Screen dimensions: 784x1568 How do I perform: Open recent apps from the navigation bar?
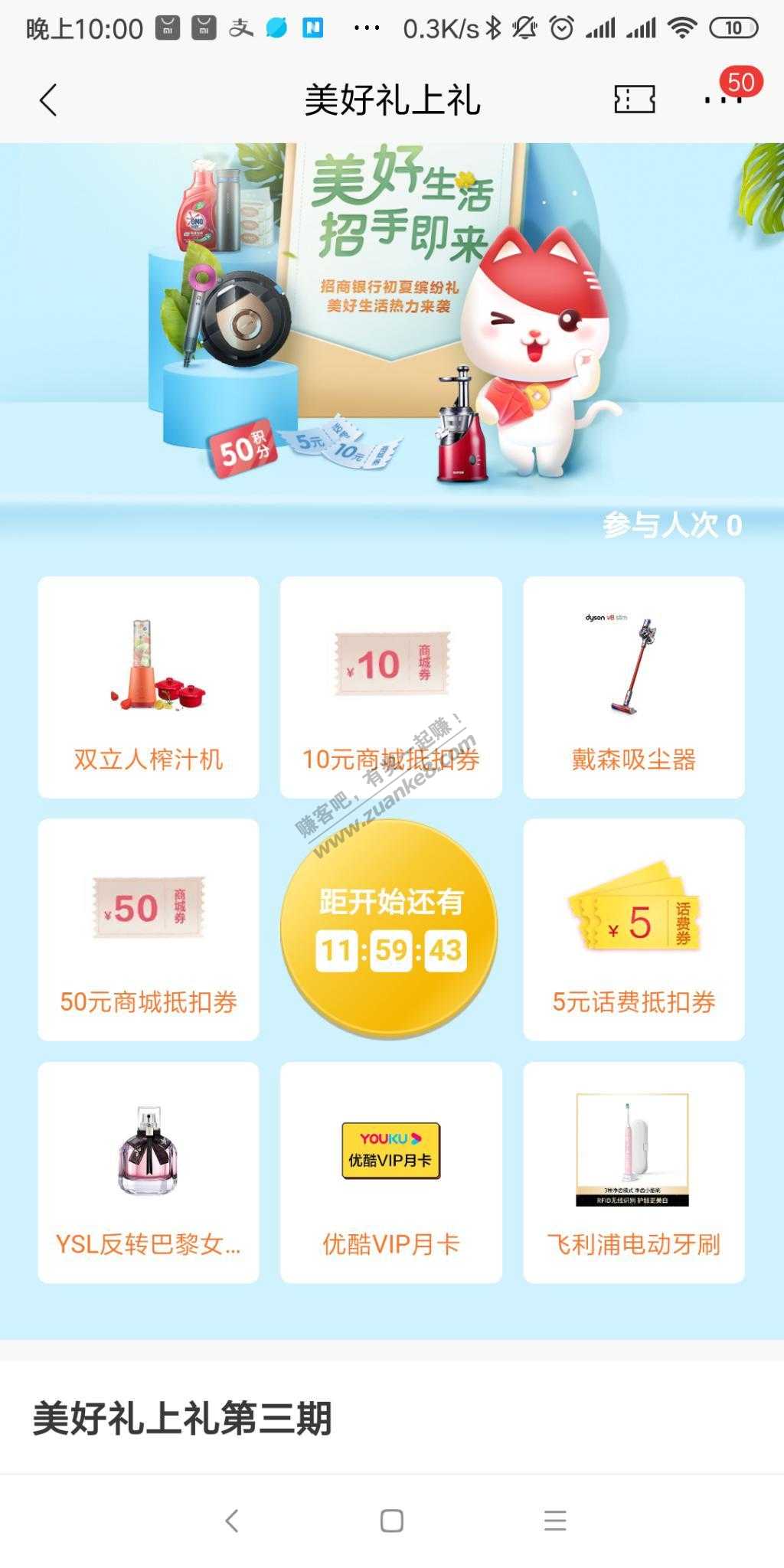click(555, 1521)
